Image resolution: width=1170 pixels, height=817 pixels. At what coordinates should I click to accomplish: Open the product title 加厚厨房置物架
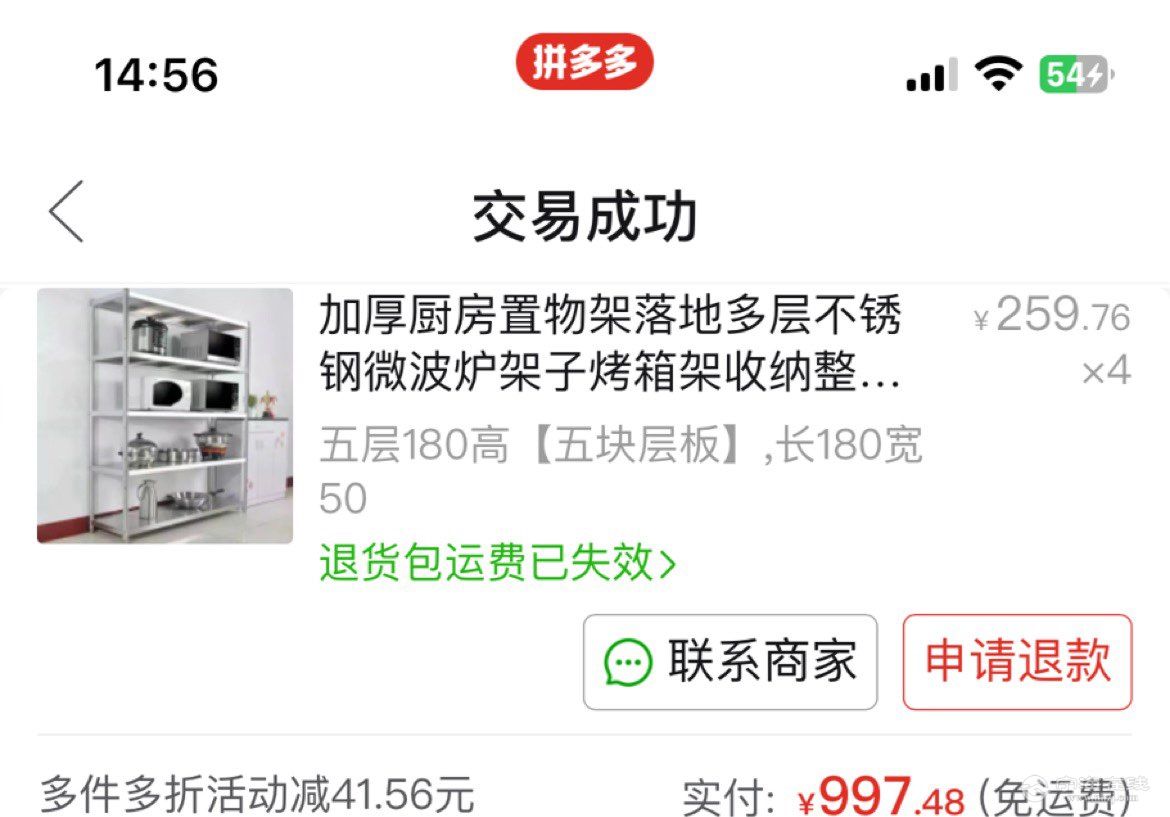click(x=610, y=345)
